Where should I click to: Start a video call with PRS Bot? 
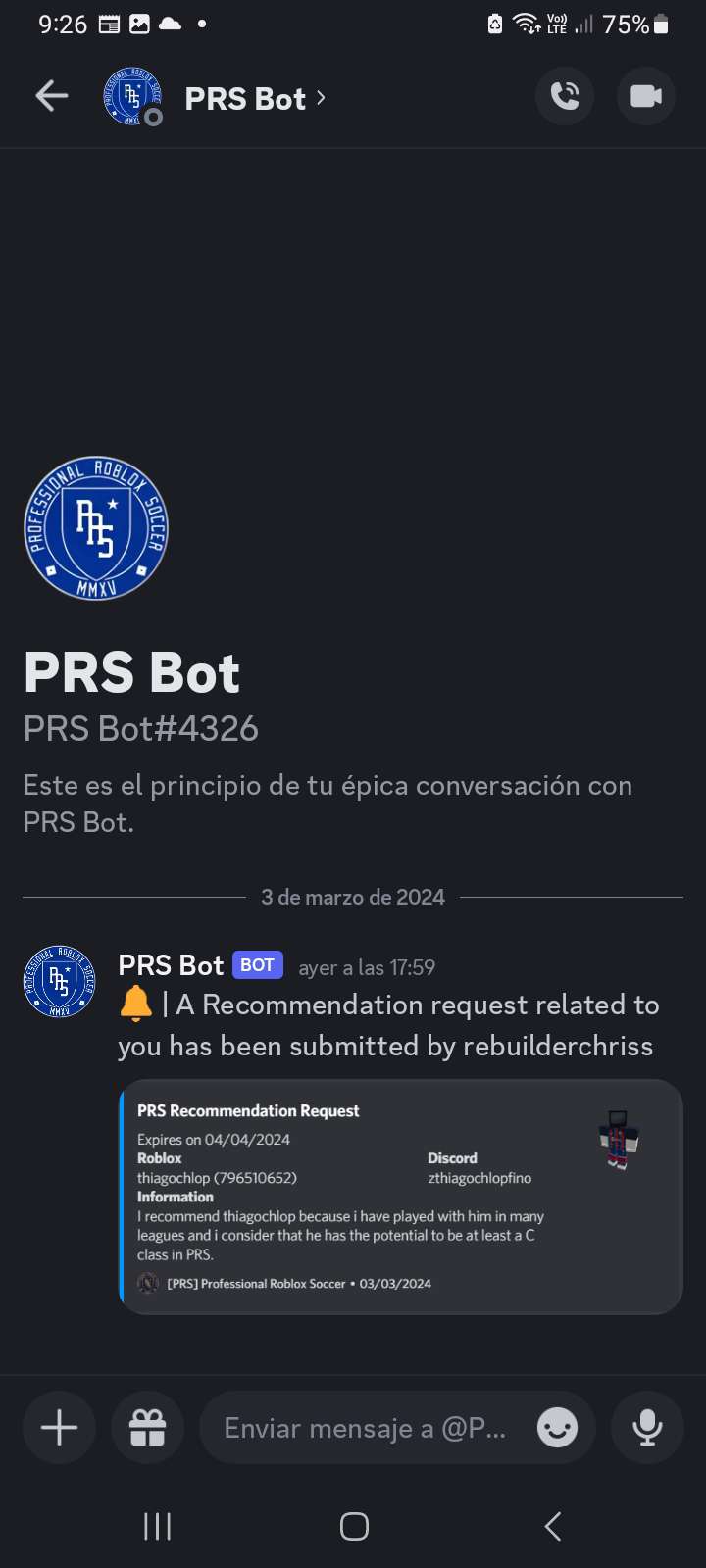(x=645, y=96)
